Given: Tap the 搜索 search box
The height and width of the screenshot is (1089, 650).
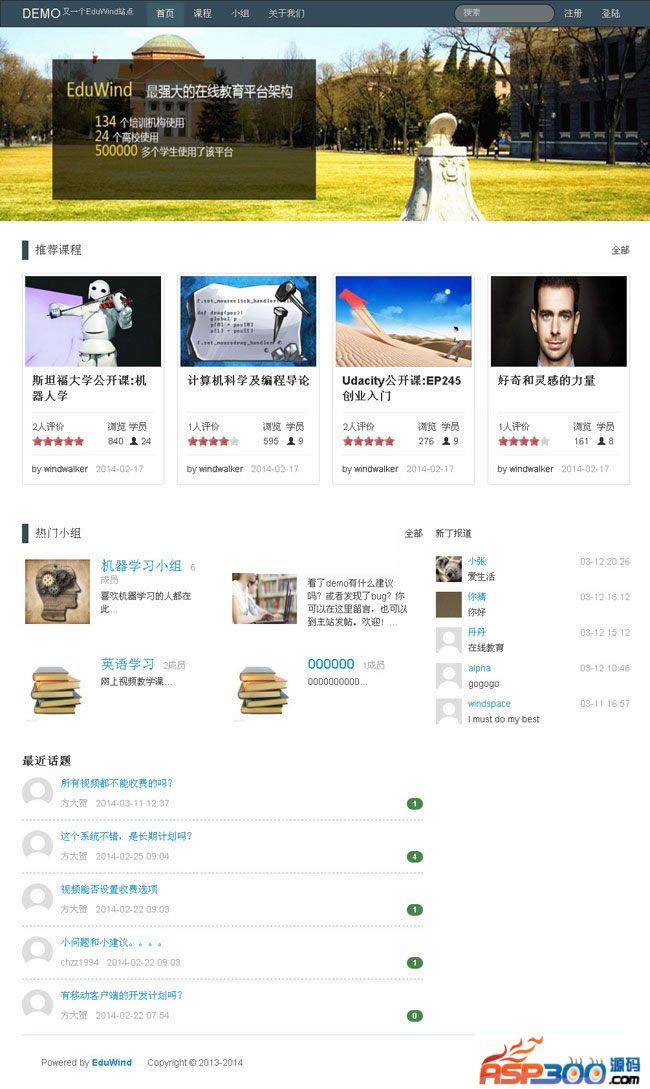Looking at the screenshot, I should (504, 14).
